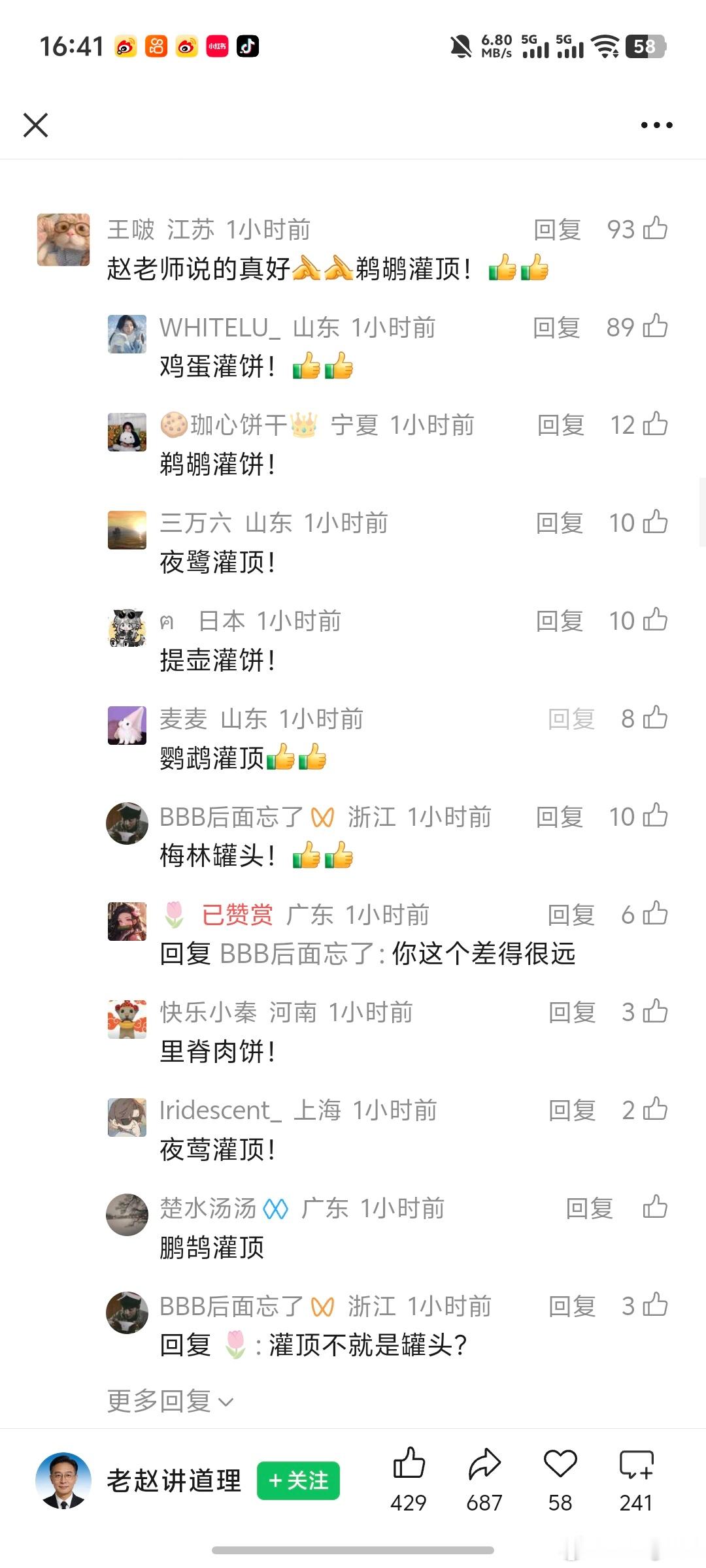
Task: Close the comment page with the X
Action: pos(36,125)
